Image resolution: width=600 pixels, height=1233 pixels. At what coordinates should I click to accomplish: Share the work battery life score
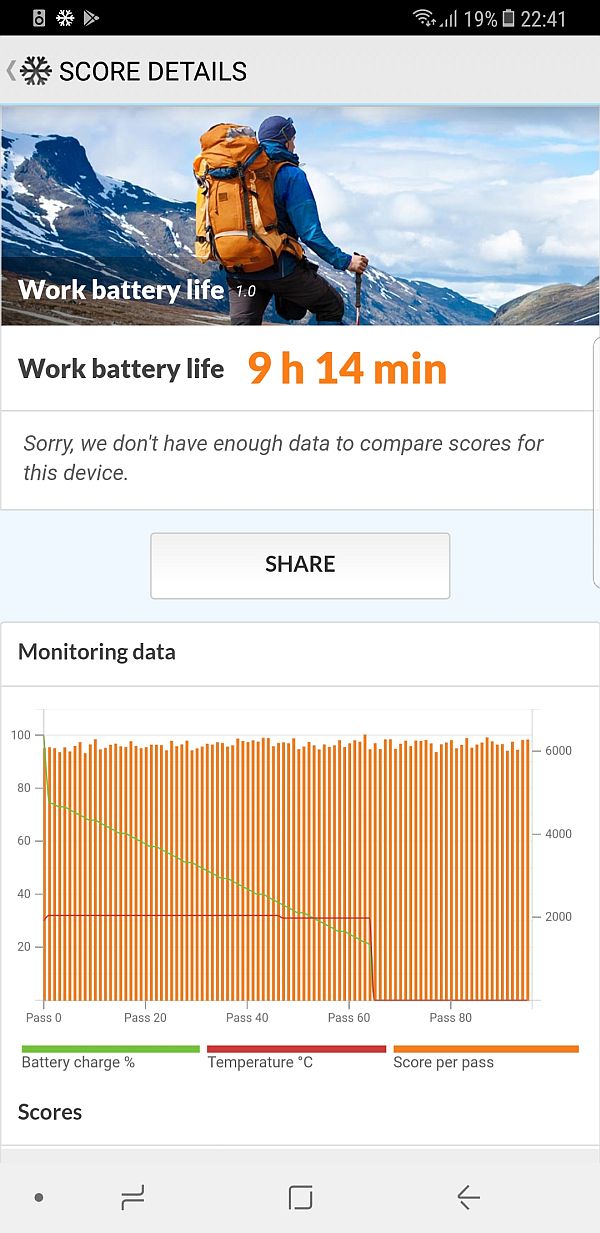click(300, 565)
